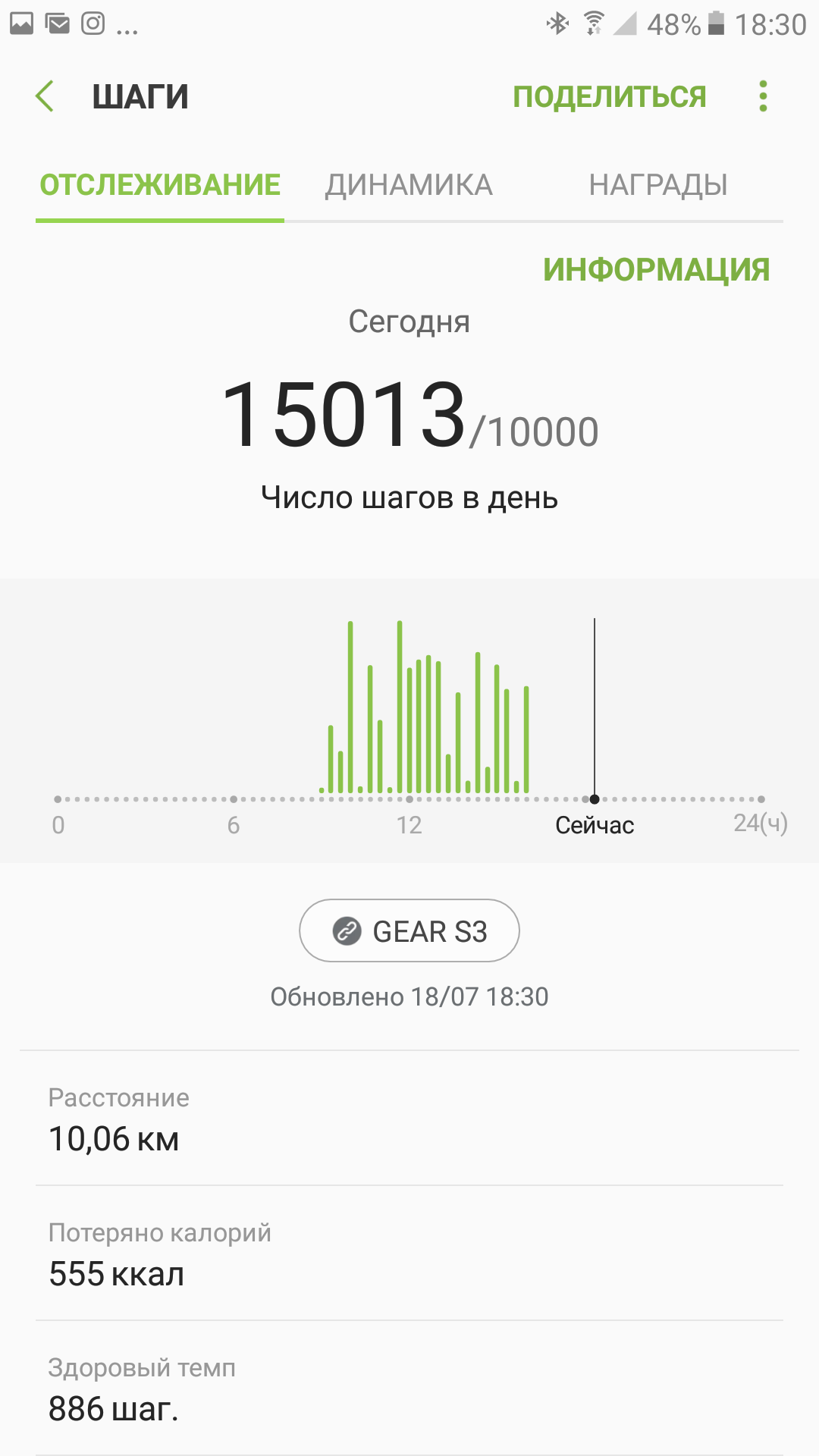Switch to the НАГРАДЫ tab

pos(657,185)
